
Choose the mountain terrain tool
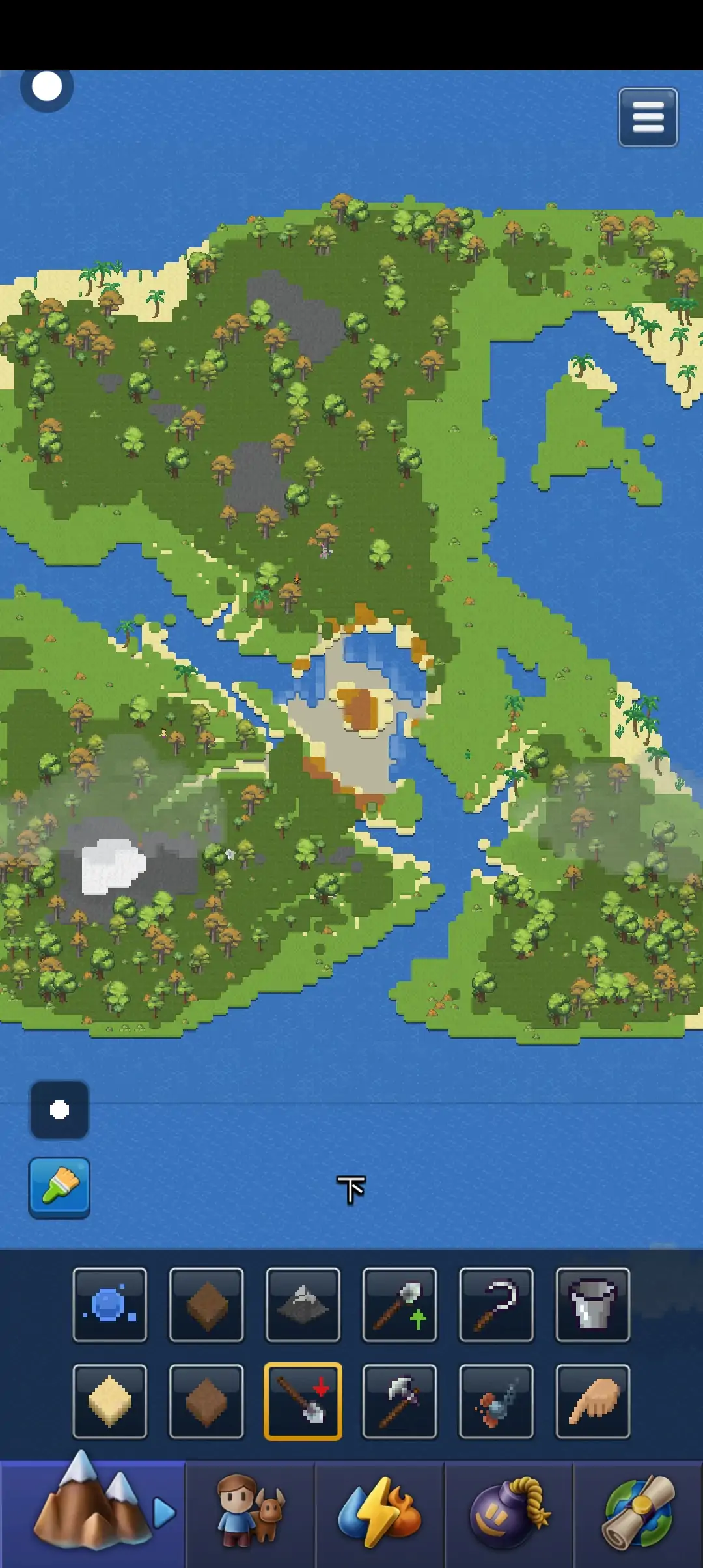click(x=303, y=1305)
